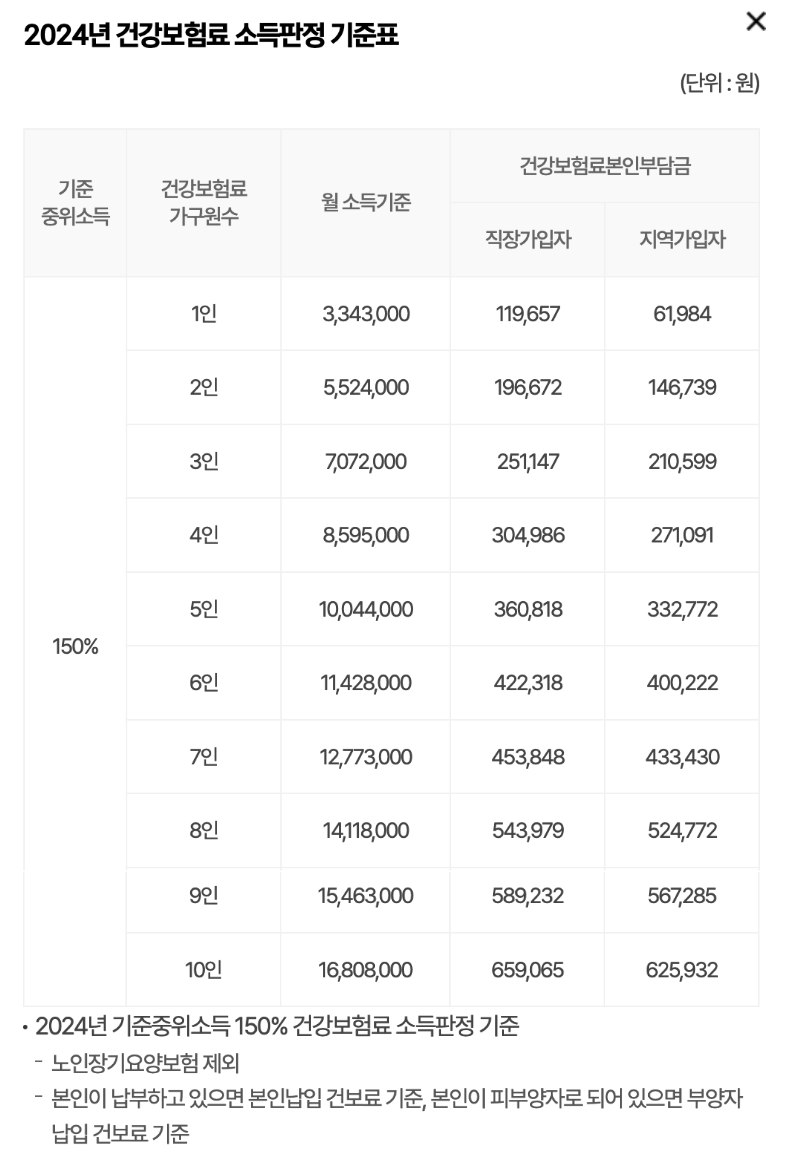Click the 지역가입자 column label
This screenshot has height=1164, width=787.
683,240
